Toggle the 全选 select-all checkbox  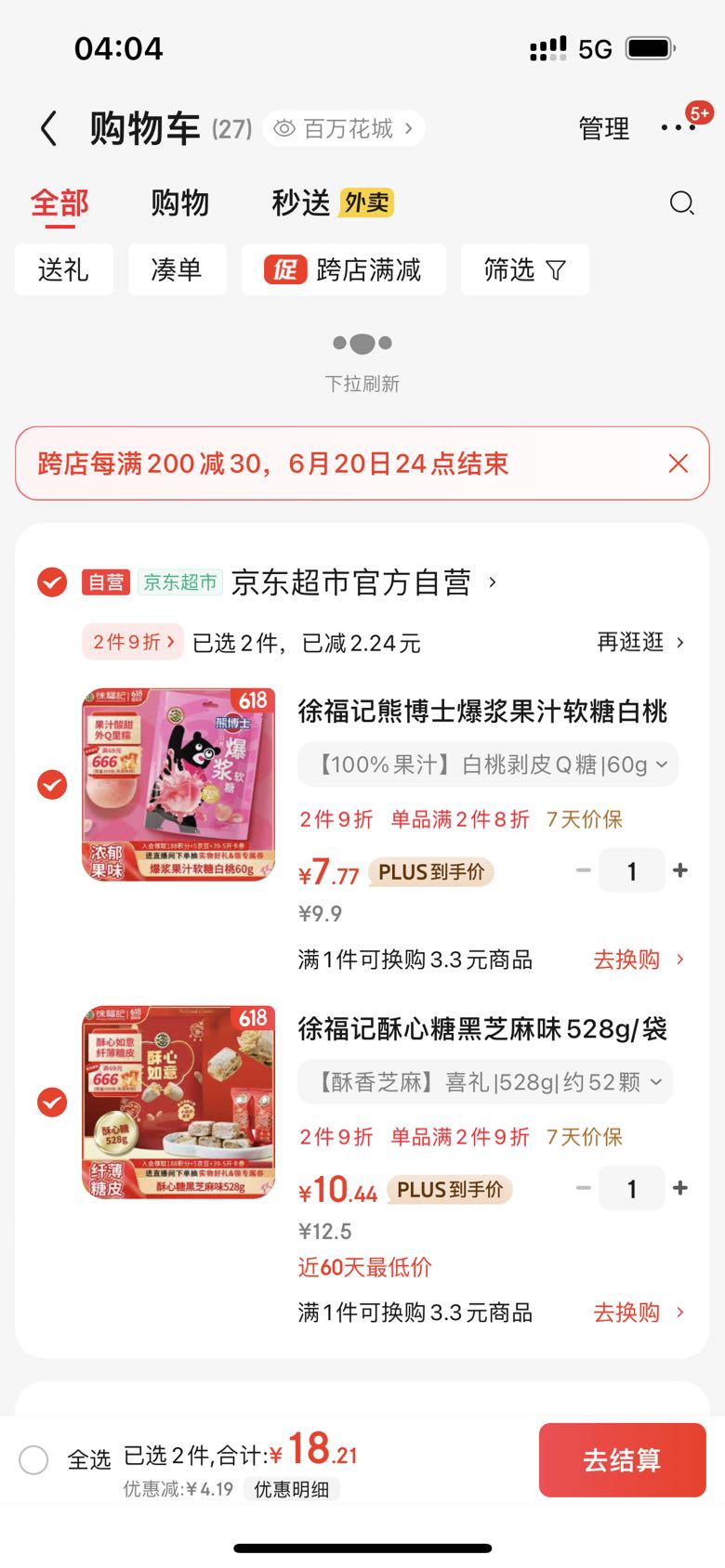tap(34, 1459)
